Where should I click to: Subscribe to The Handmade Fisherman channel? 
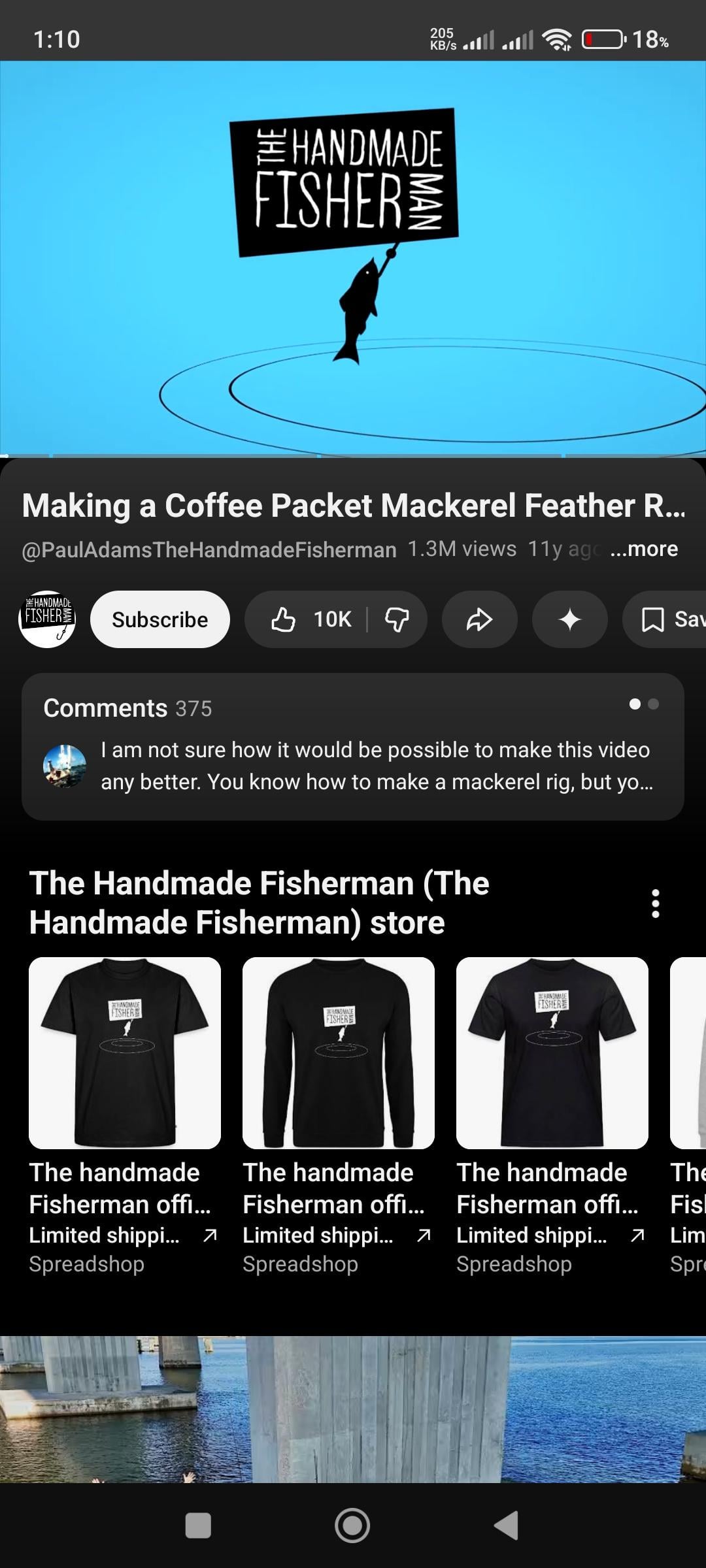tap(160, 619)
